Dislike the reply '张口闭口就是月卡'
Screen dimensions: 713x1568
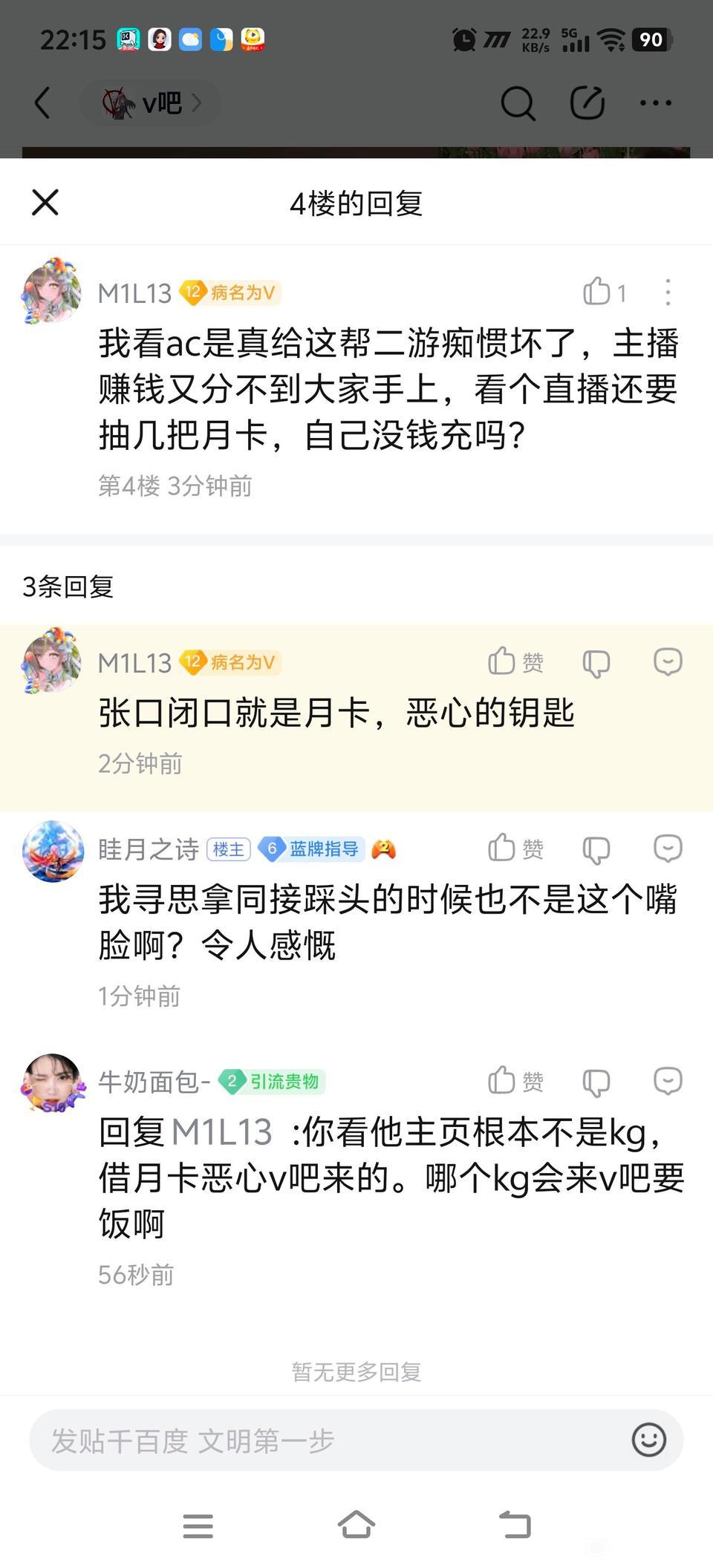(596, 662)
